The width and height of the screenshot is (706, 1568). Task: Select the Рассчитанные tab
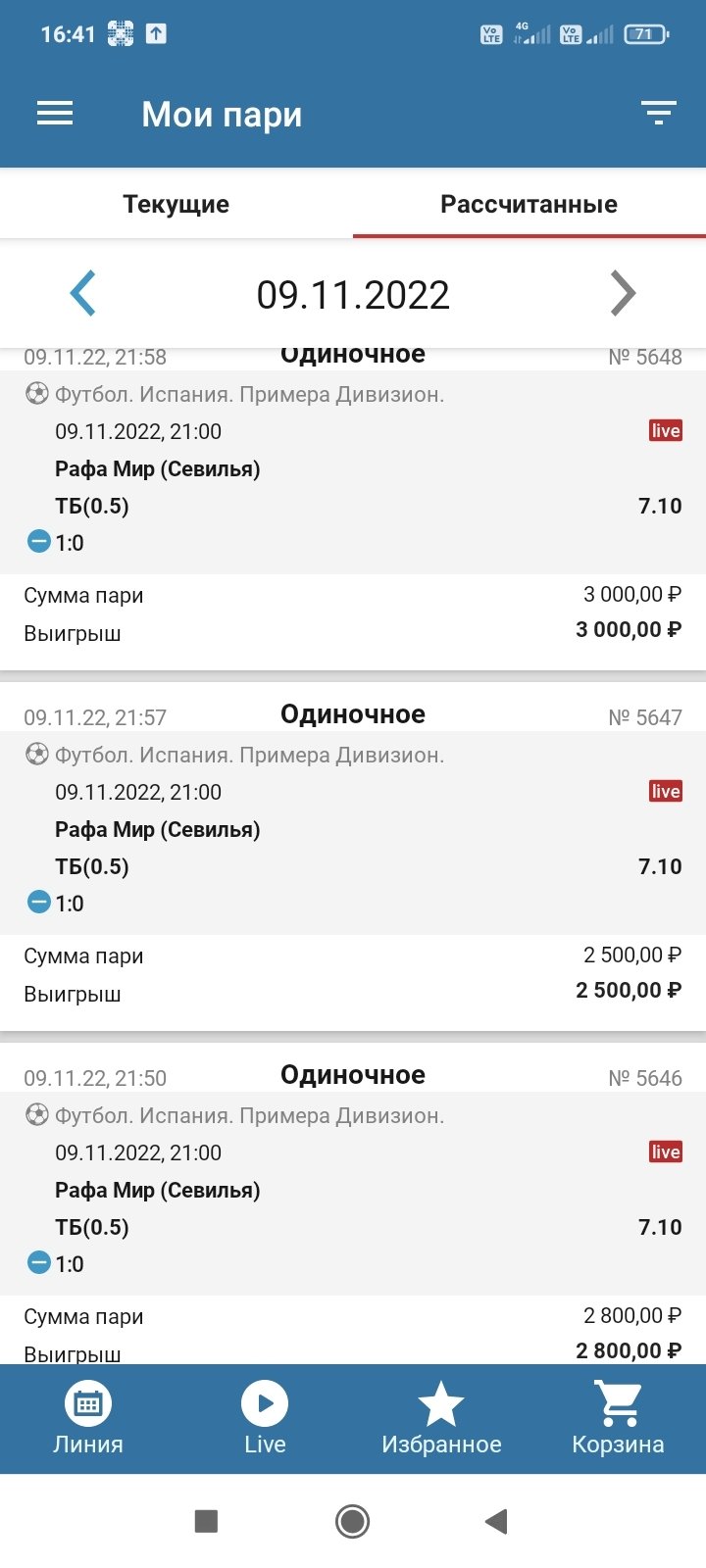[529, 204]
